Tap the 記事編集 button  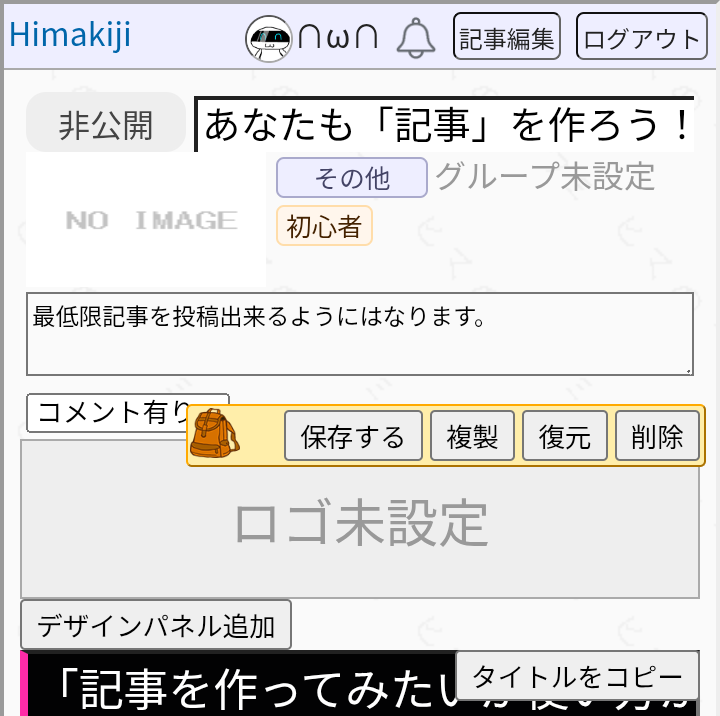(x=506, y=38)
